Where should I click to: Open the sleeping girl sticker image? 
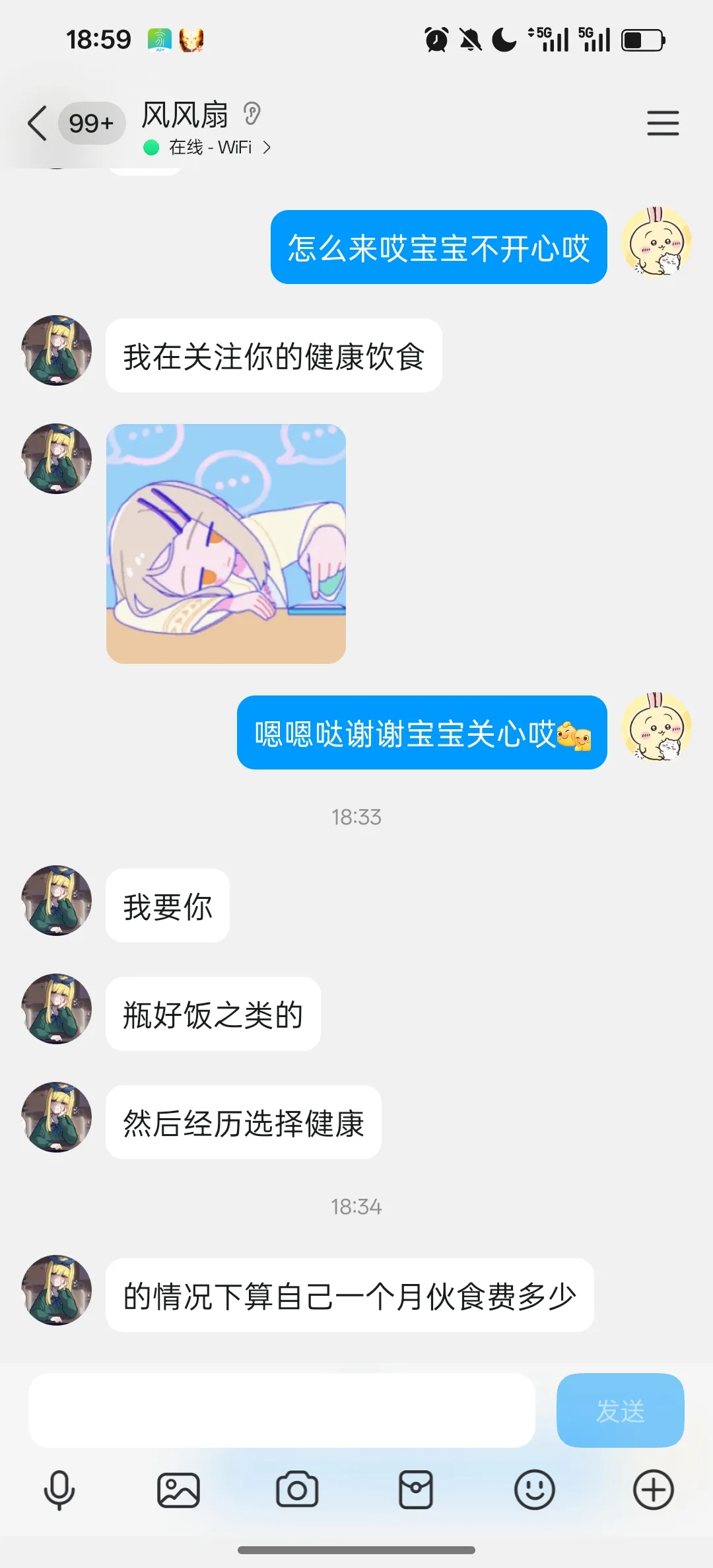tap(226, 544)
